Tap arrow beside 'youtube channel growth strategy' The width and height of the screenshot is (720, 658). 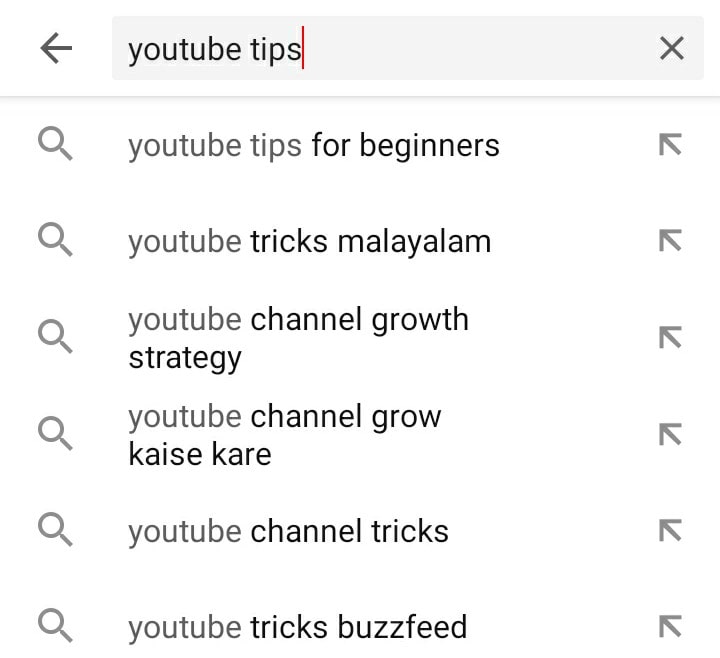[670, 338]
